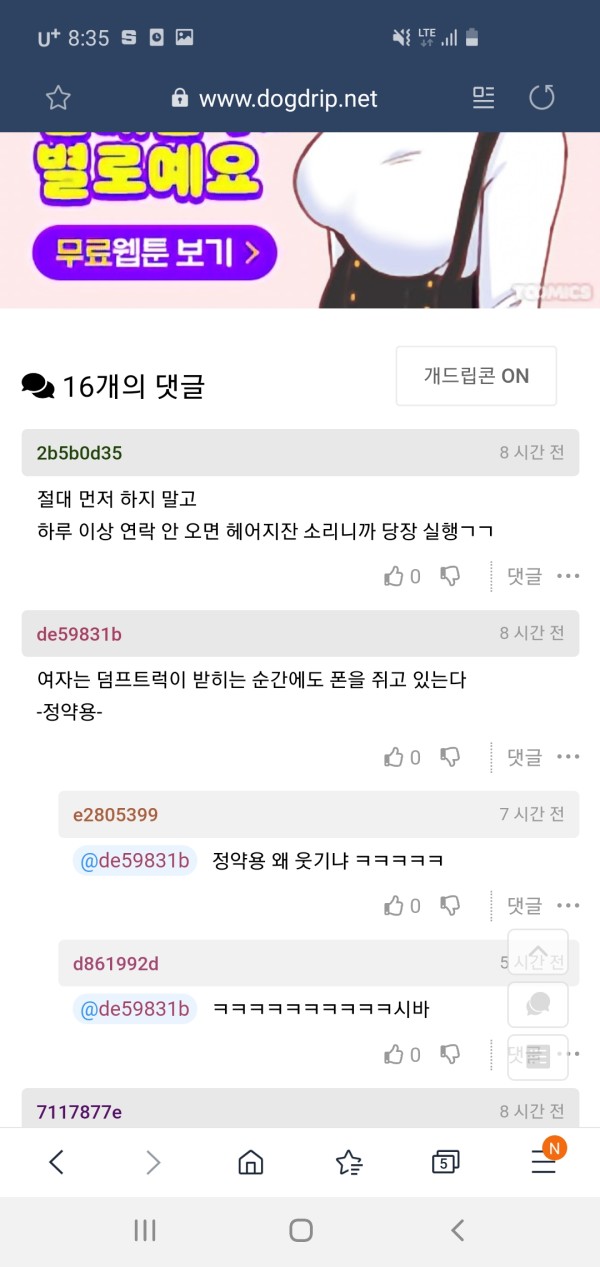Open the browser tabs switcher showing 5
The height and width of the screenshot is (1267, 600).
(445, 1162)
